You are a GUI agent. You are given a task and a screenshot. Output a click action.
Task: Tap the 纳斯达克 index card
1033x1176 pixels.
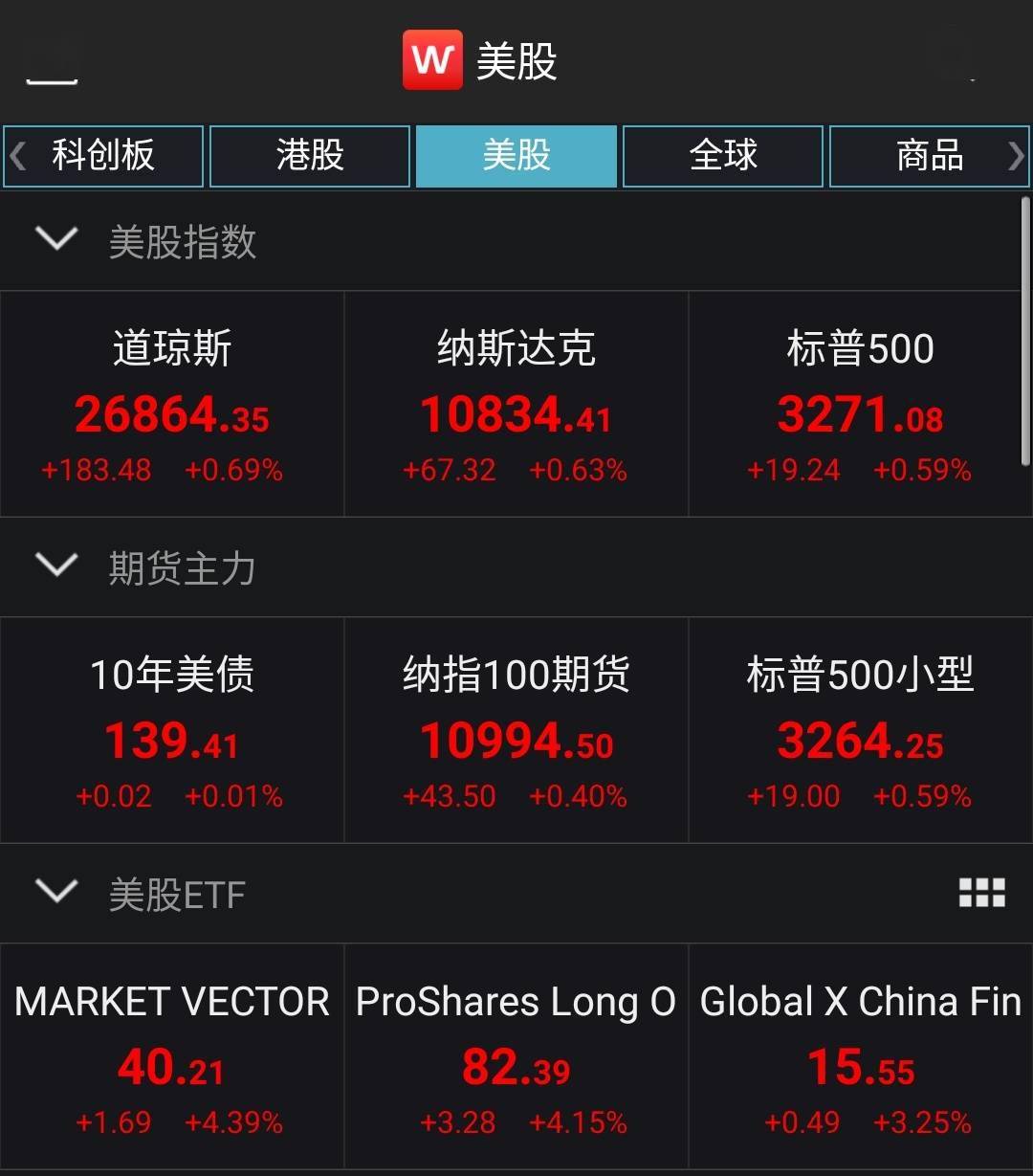click(x=516, y=402)
